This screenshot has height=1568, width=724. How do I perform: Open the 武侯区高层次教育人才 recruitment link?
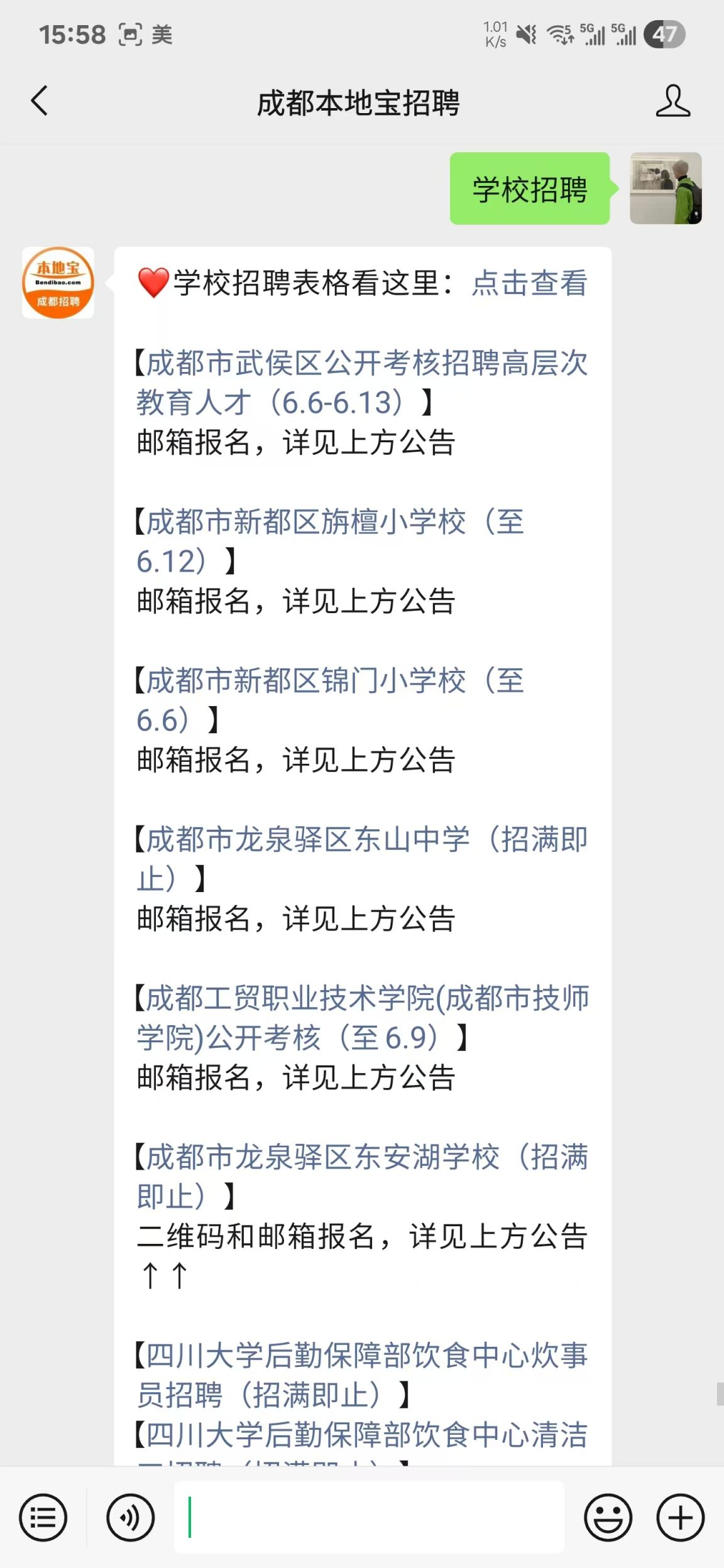[362, 383]
